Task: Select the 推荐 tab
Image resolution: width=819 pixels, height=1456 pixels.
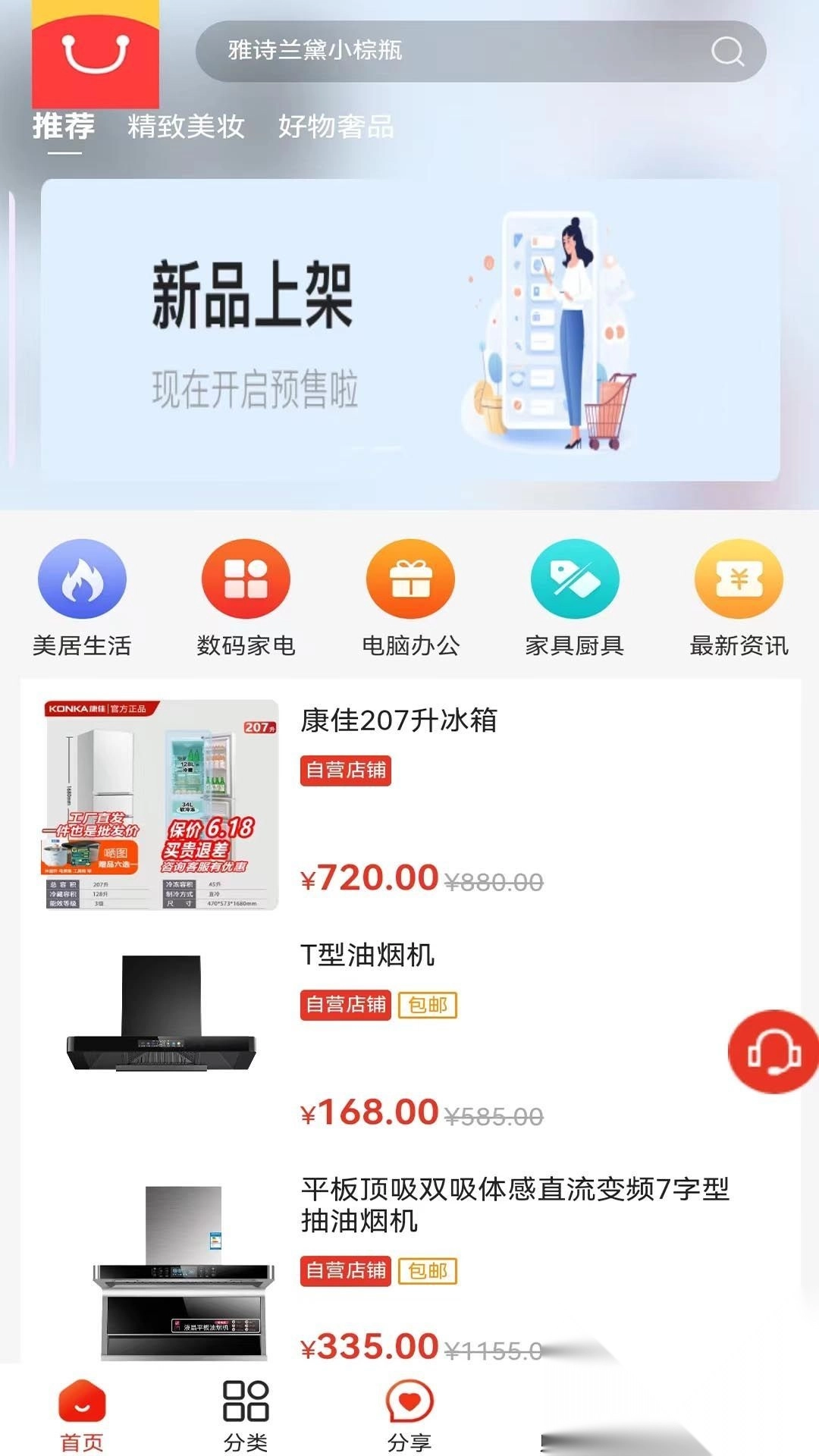Action: click(64, 127)
